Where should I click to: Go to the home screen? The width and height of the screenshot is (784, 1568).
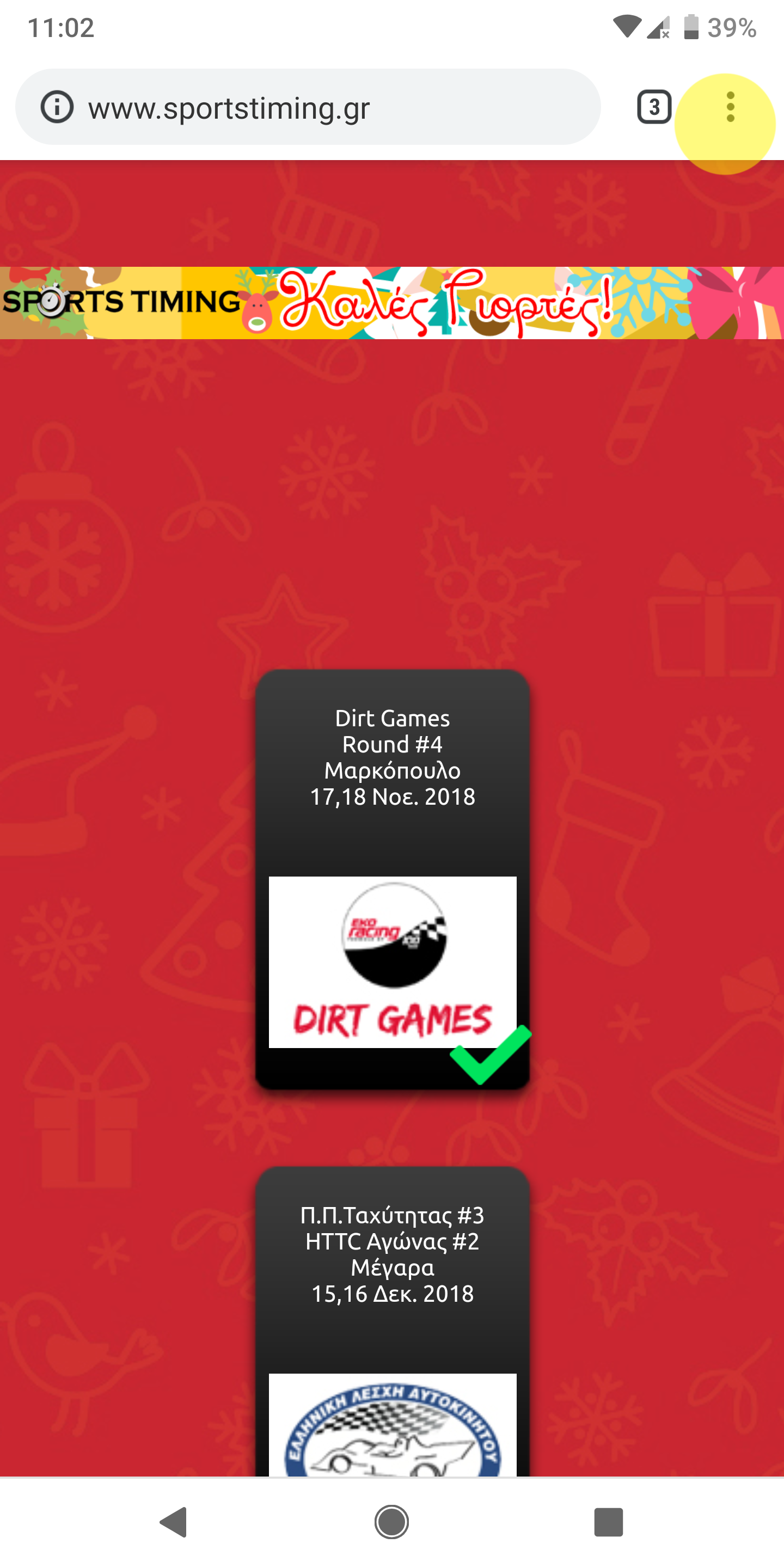click(391, 1522)
